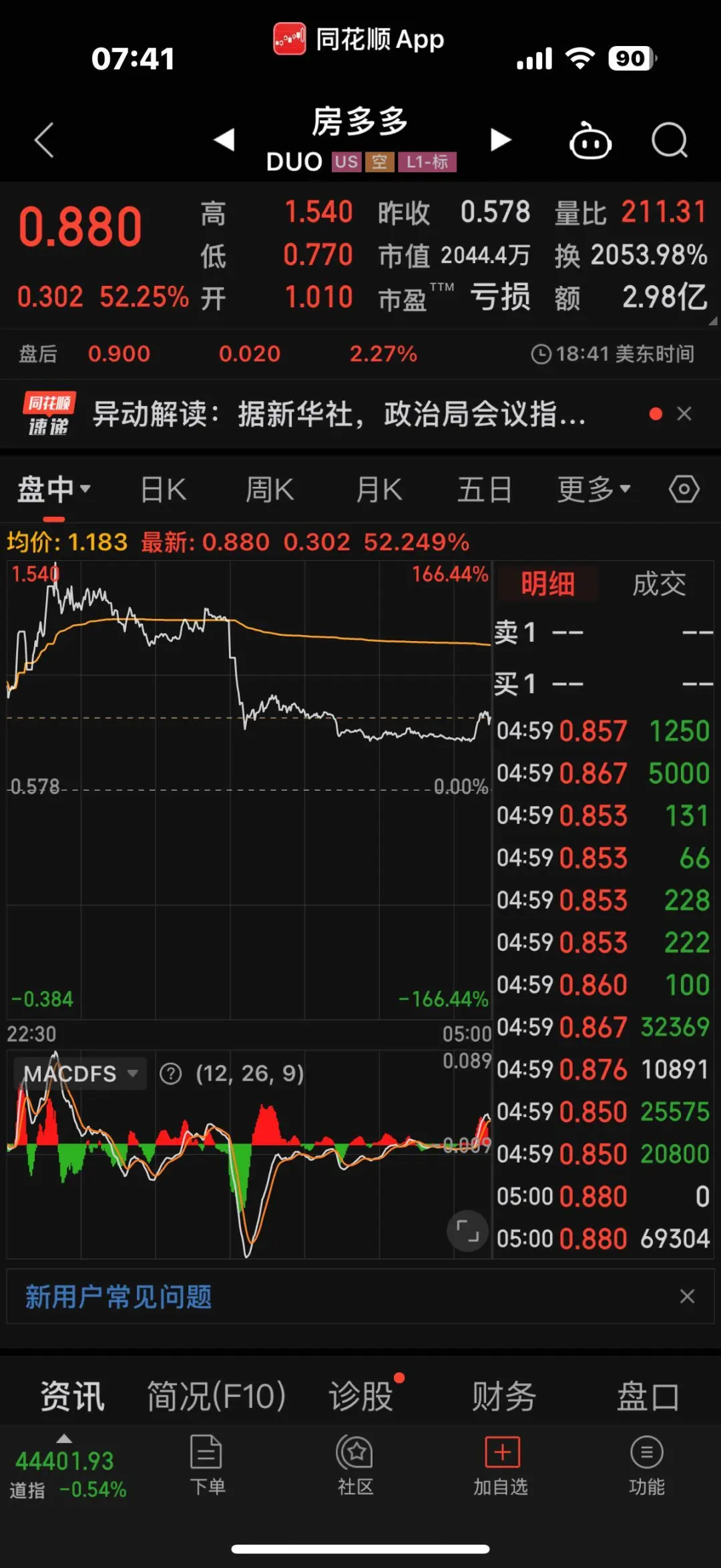Expand the MACDFS indicator dropdown
Image resolution: width=721 pixels, height=1568 pixels.
(80, 1074)
